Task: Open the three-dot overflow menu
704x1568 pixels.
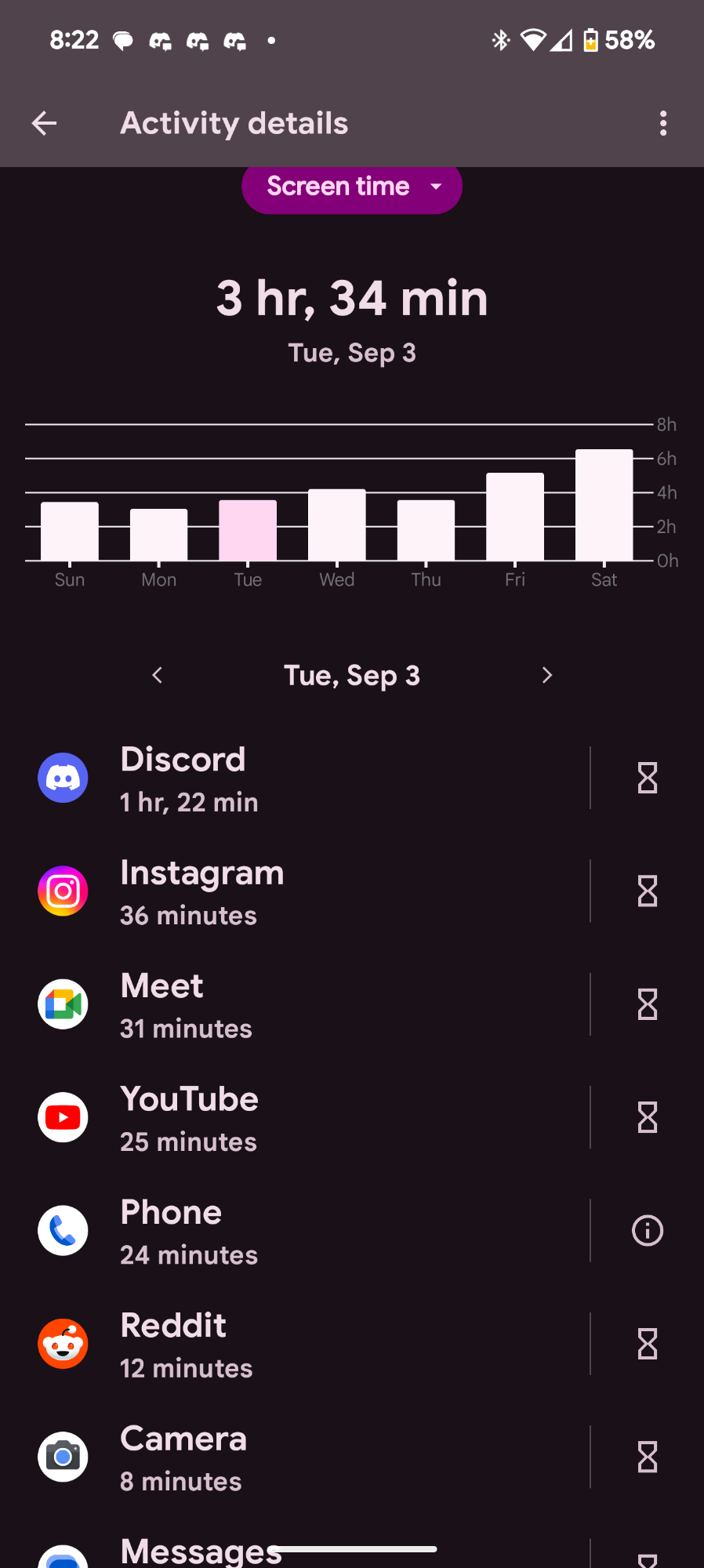Action: [x=663, y=123]
